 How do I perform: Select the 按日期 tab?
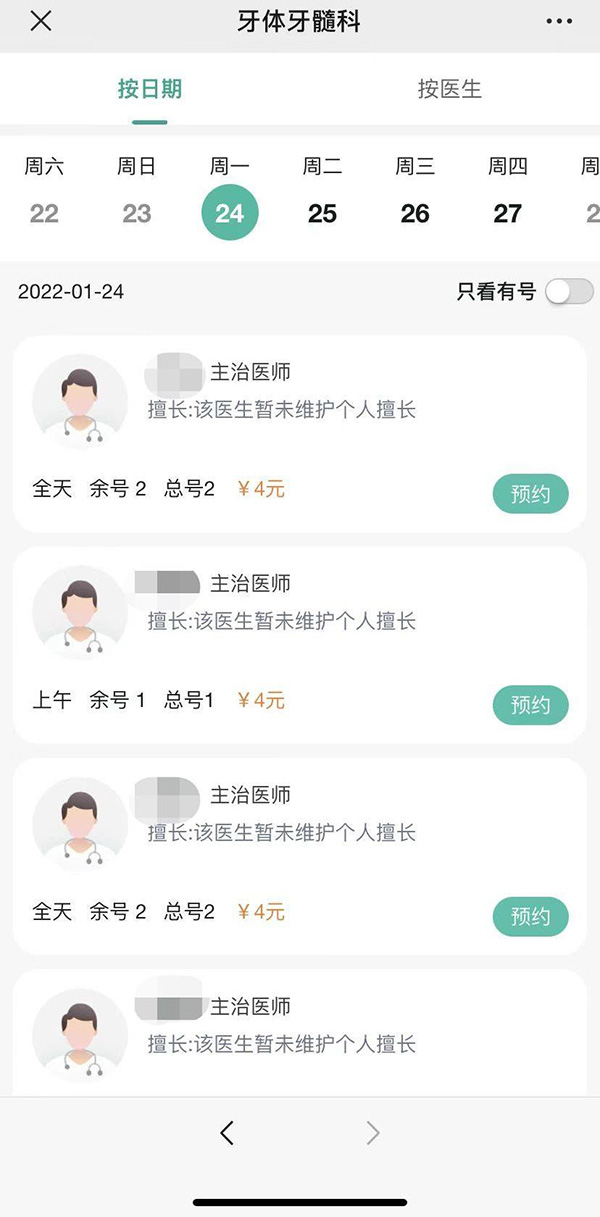(x=150, y=88)
